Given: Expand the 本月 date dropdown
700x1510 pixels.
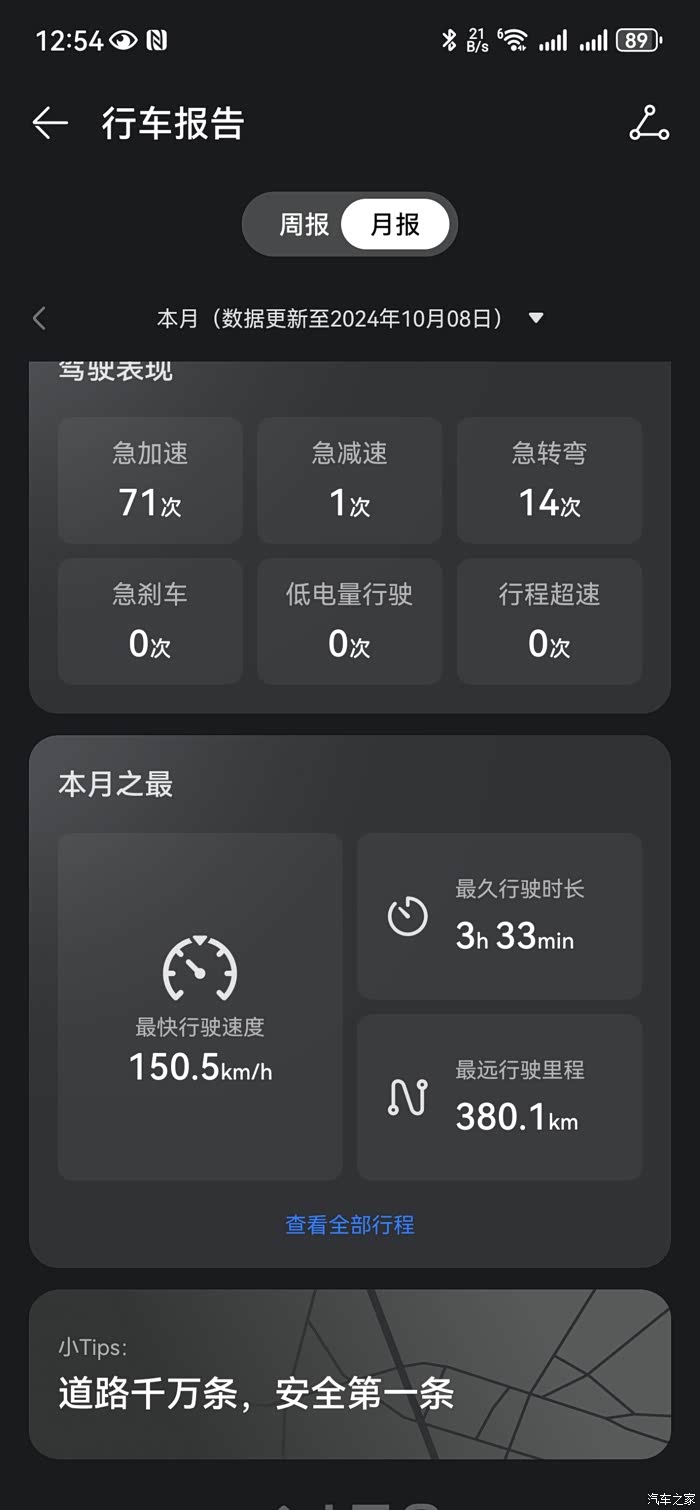Looking at the screenshot, I should (536, 318).
